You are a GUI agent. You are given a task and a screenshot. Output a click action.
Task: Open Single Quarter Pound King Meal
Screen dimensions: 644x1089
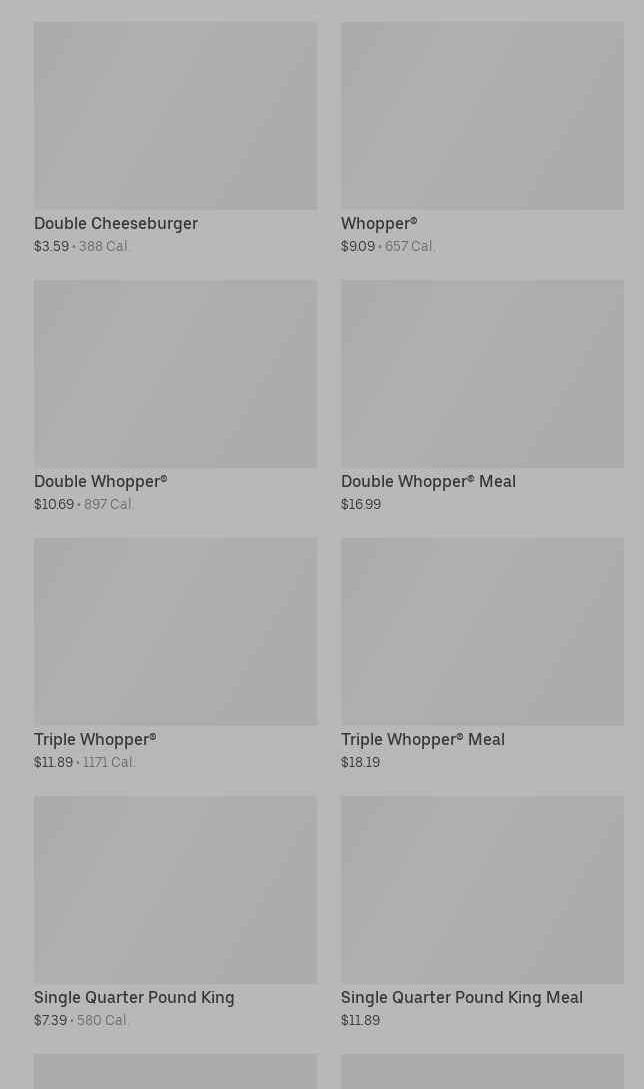tap(482, 912)
